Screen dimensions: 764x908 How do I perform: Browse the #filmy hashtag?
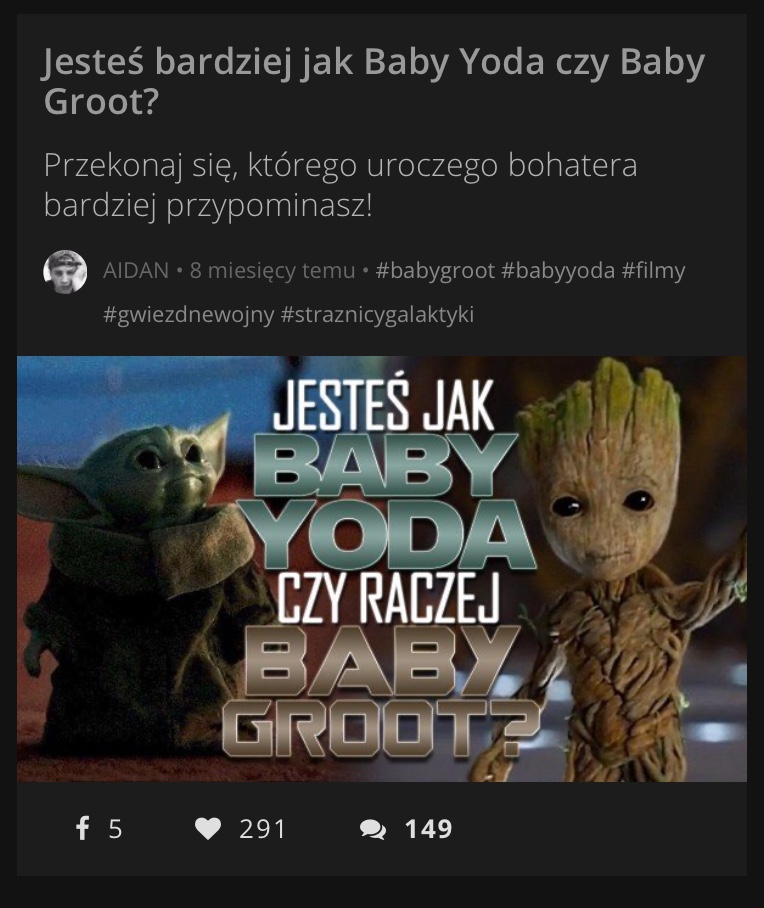pos(653,271)
